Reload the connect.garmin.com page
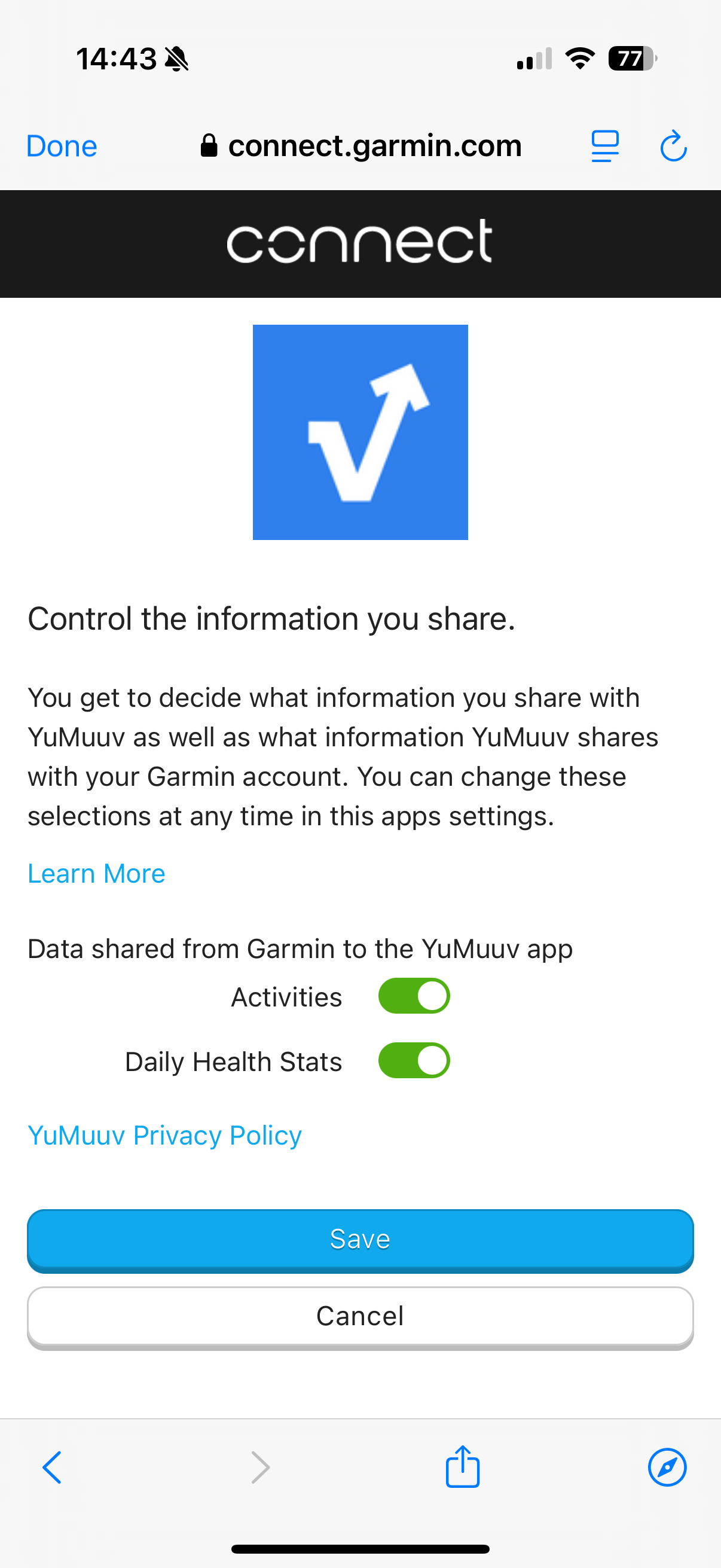721x1568 pixels. tap(673, 145)
